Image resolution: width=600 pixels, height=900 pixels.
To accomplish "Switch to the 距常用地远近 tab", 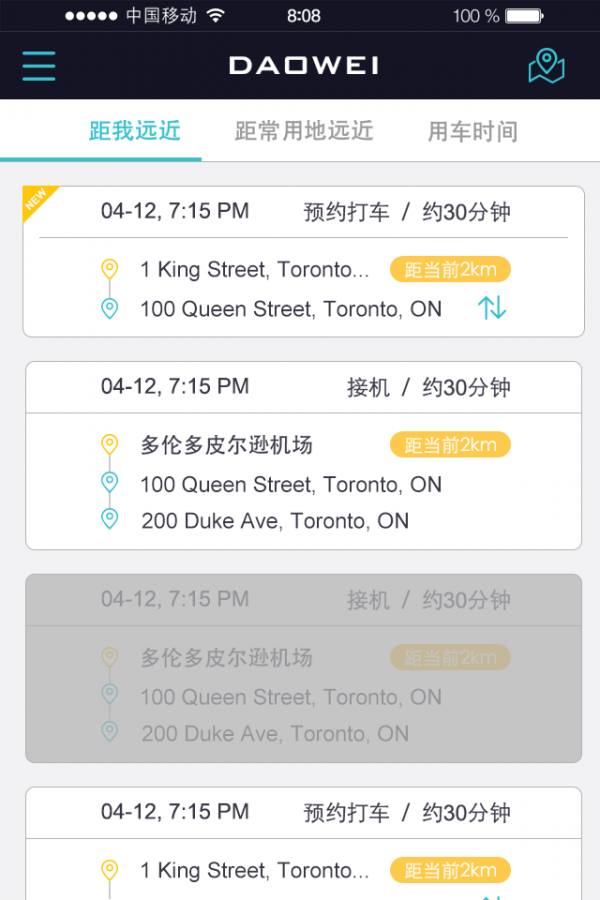I will (x=304, y=131).
